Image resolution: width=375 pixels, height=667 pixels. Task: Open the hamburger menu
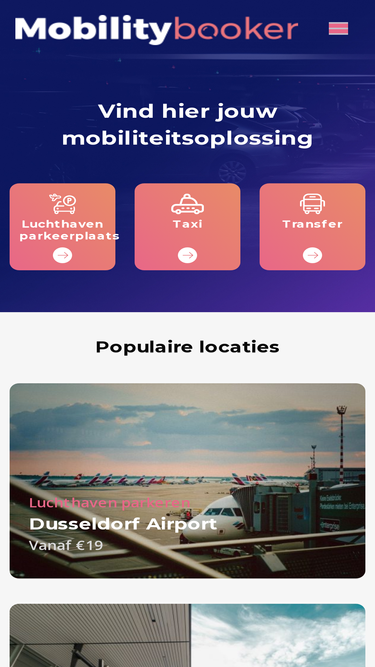pos(338,29)
